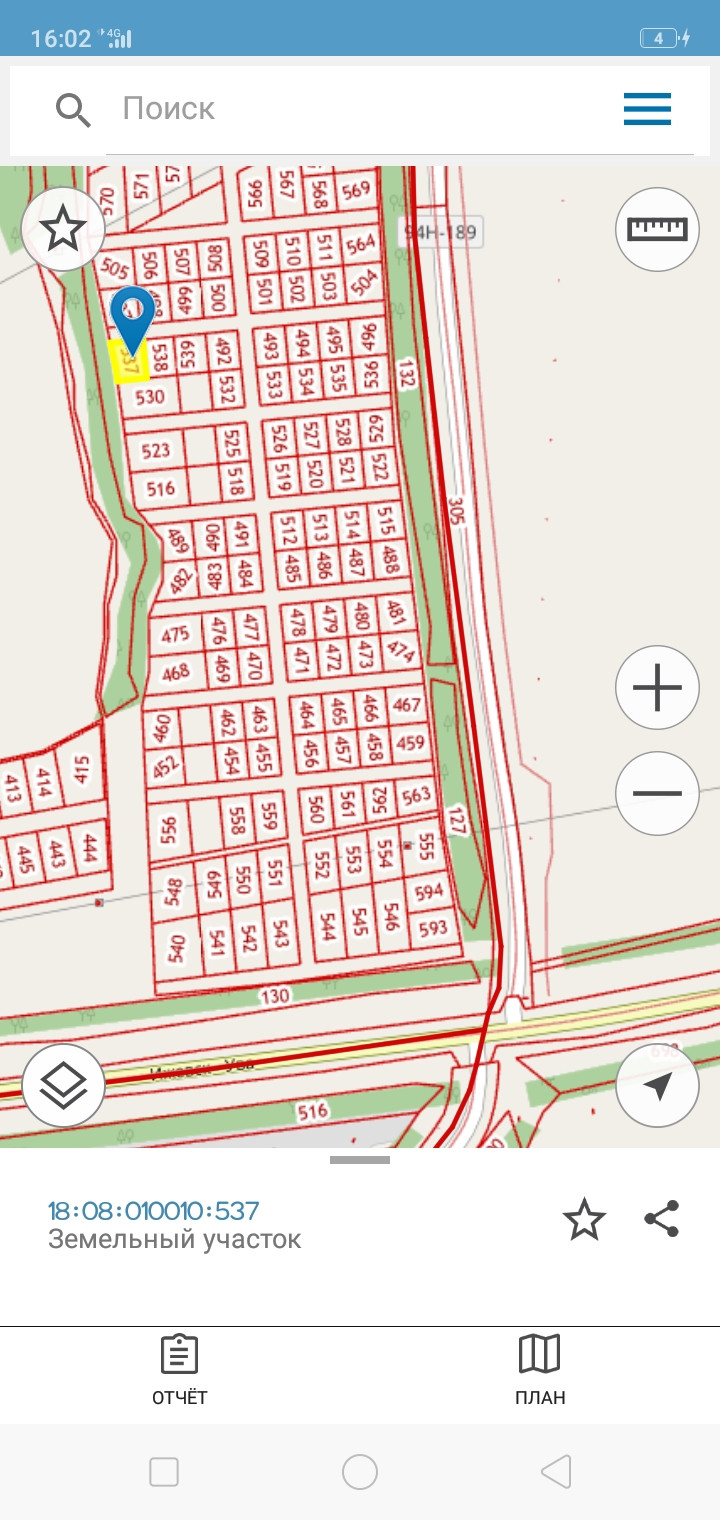This screenshot has height=1520, width=720.
Task: Share the selected land parcel
Action: (x=662, y=1219)
